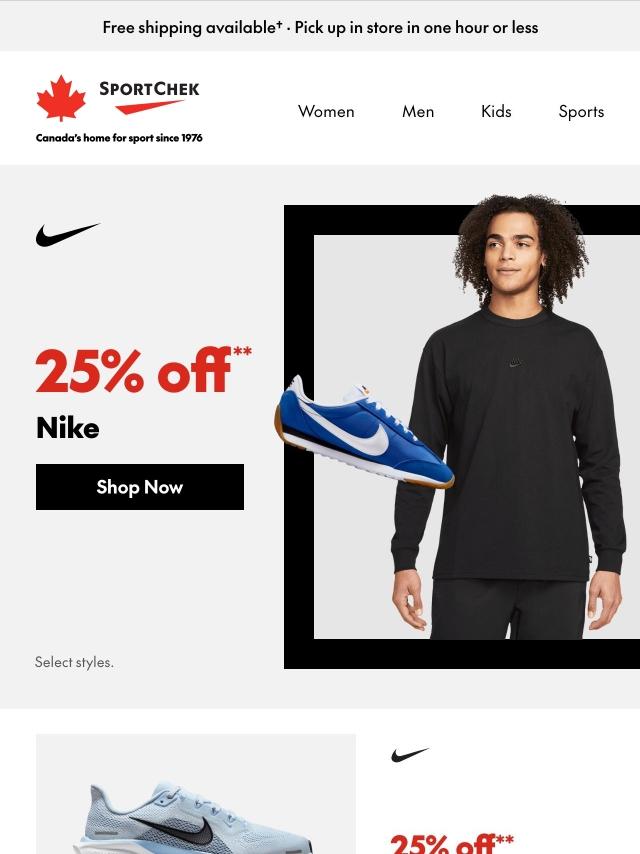Screen dimensions: 640x854
Task: Browse the Sports category
Action: pos(581,111)
